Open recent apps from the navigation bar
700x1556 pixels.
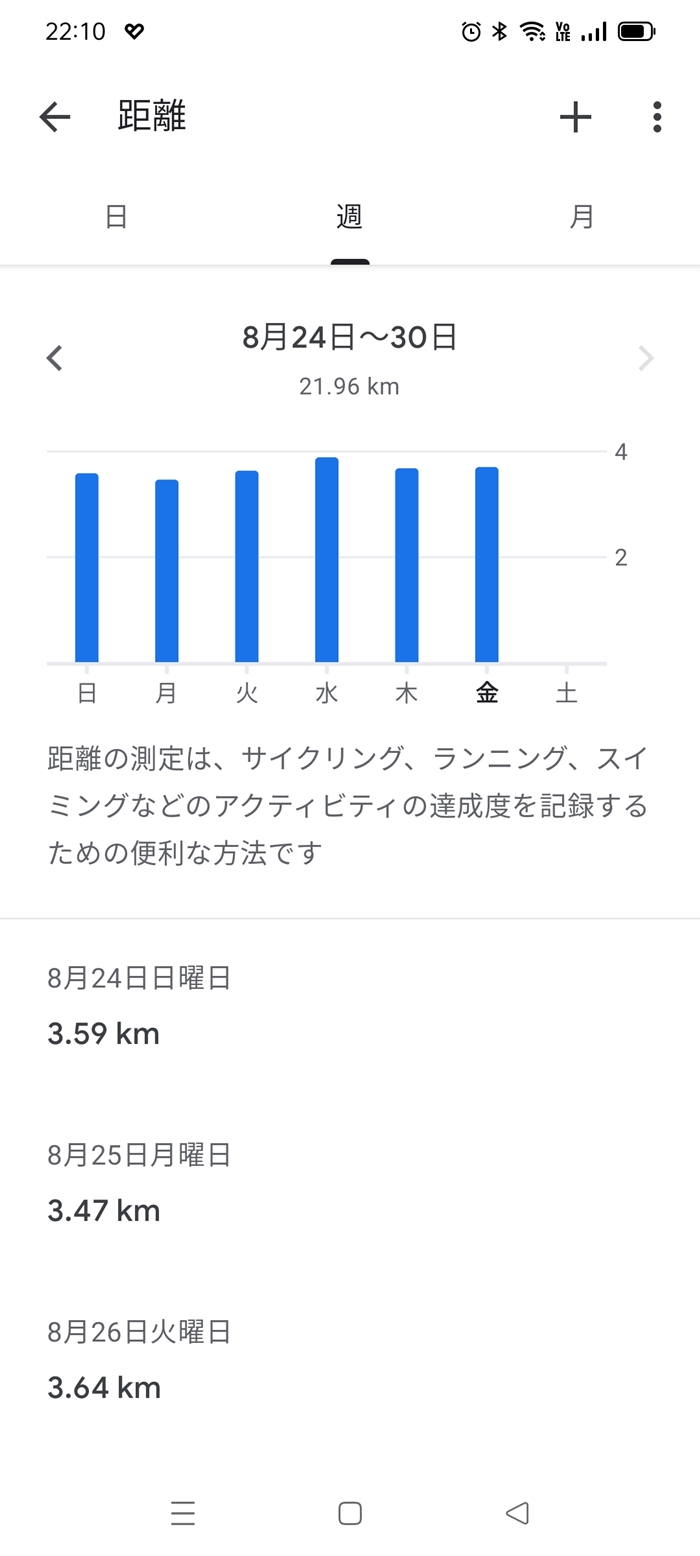tap(183, 1513)
